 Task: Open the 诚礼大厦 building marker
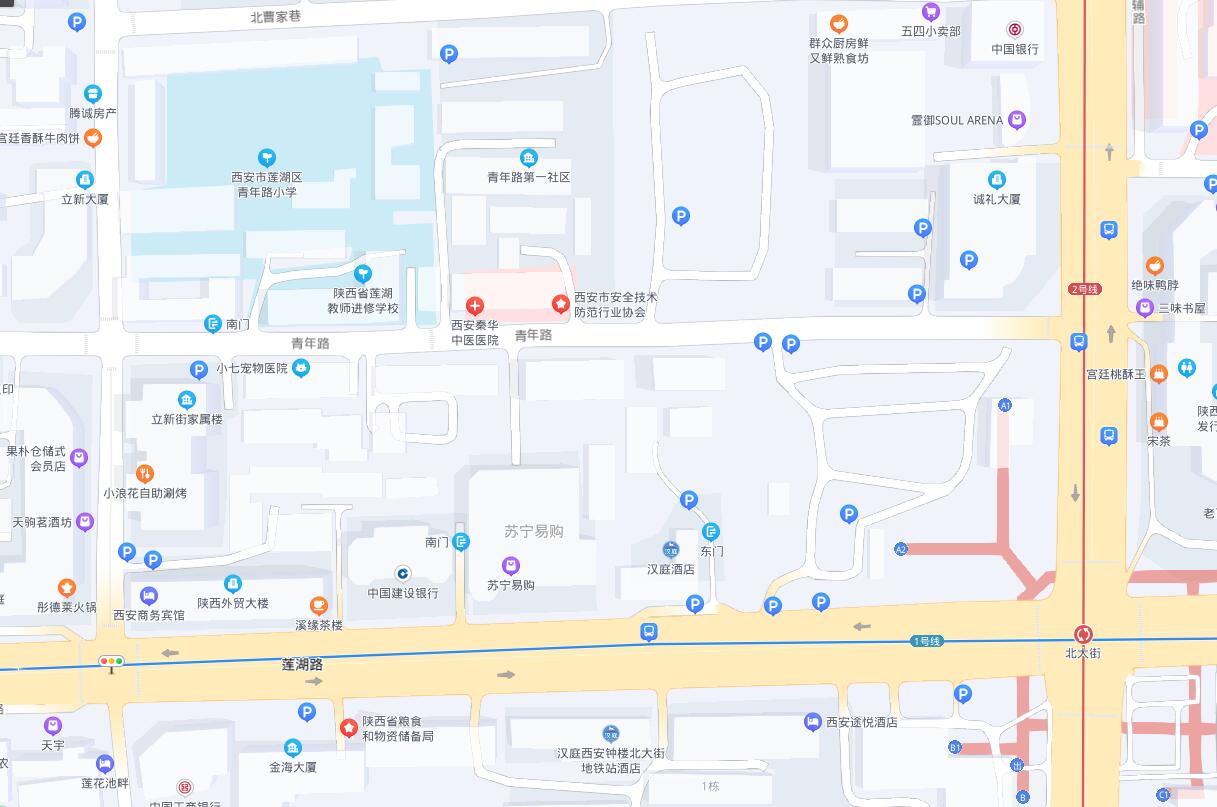coord(997,180)
